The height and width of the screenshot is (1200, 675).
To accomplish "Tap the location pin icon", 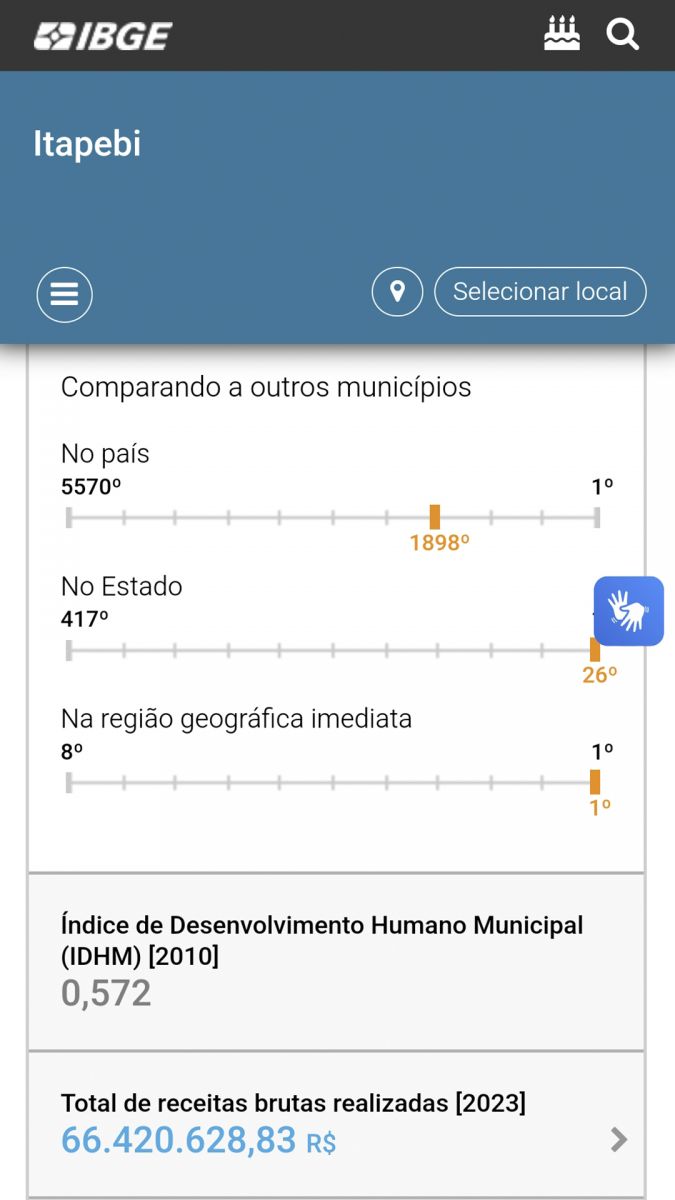I will pyautogui.click(x=397, y=292).
